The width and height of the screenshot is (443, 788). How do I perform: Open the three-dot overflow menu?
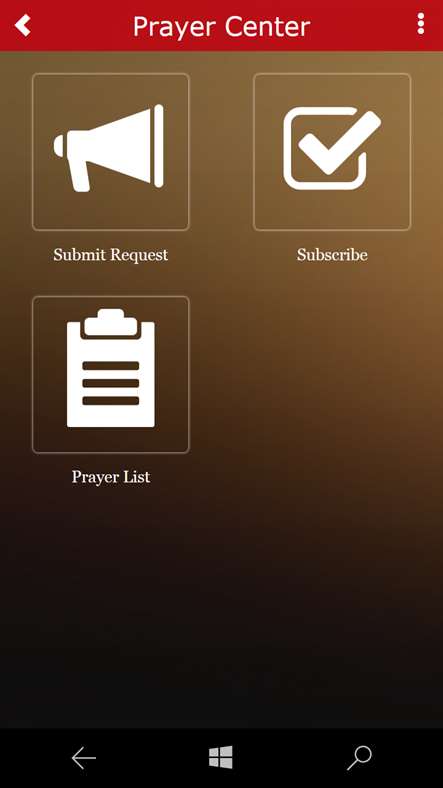click(x=420, y=24)
